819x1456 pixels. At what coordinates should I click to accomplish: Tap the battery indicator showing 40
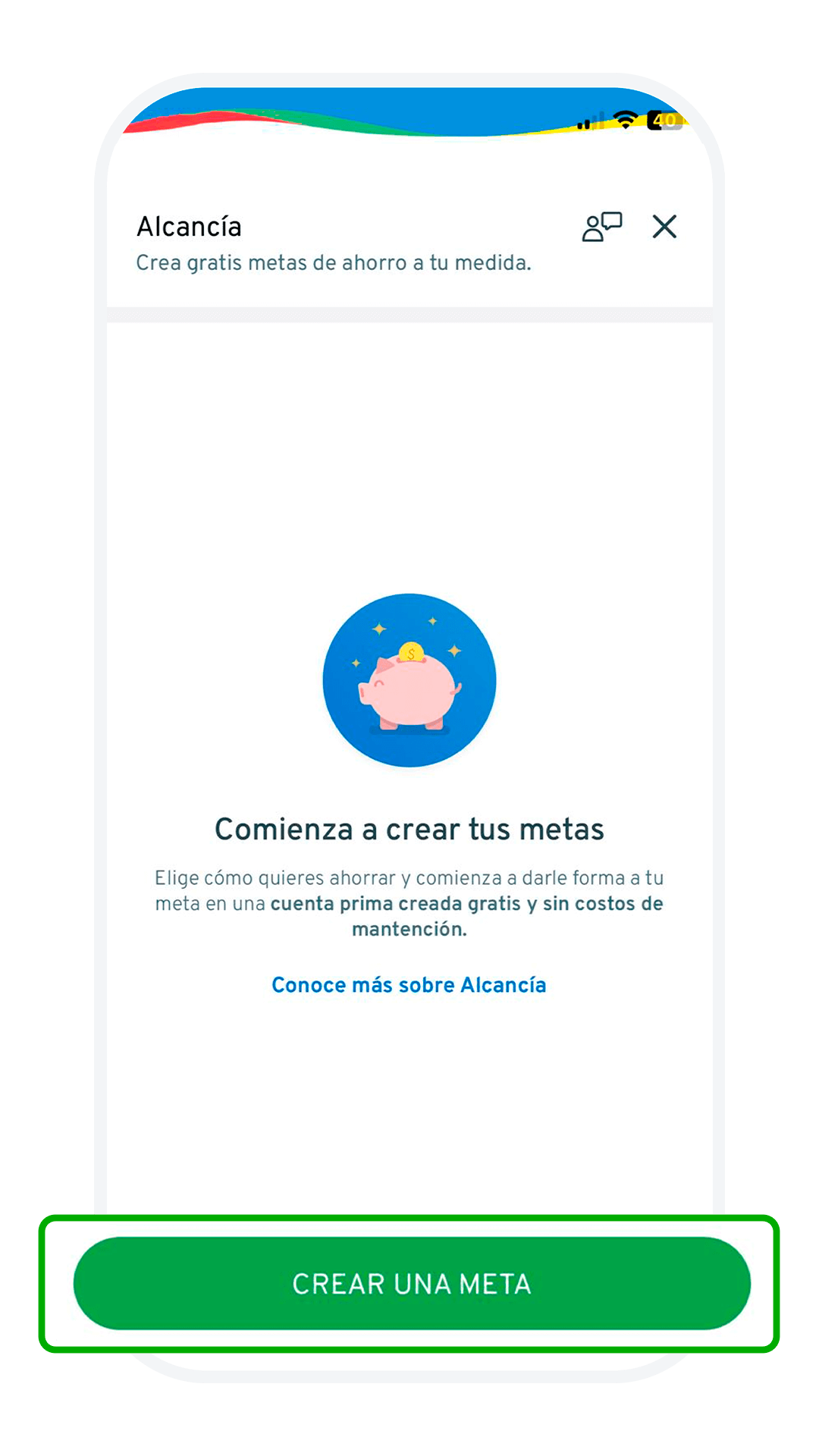pyautogui.click(x=662, y=119)
